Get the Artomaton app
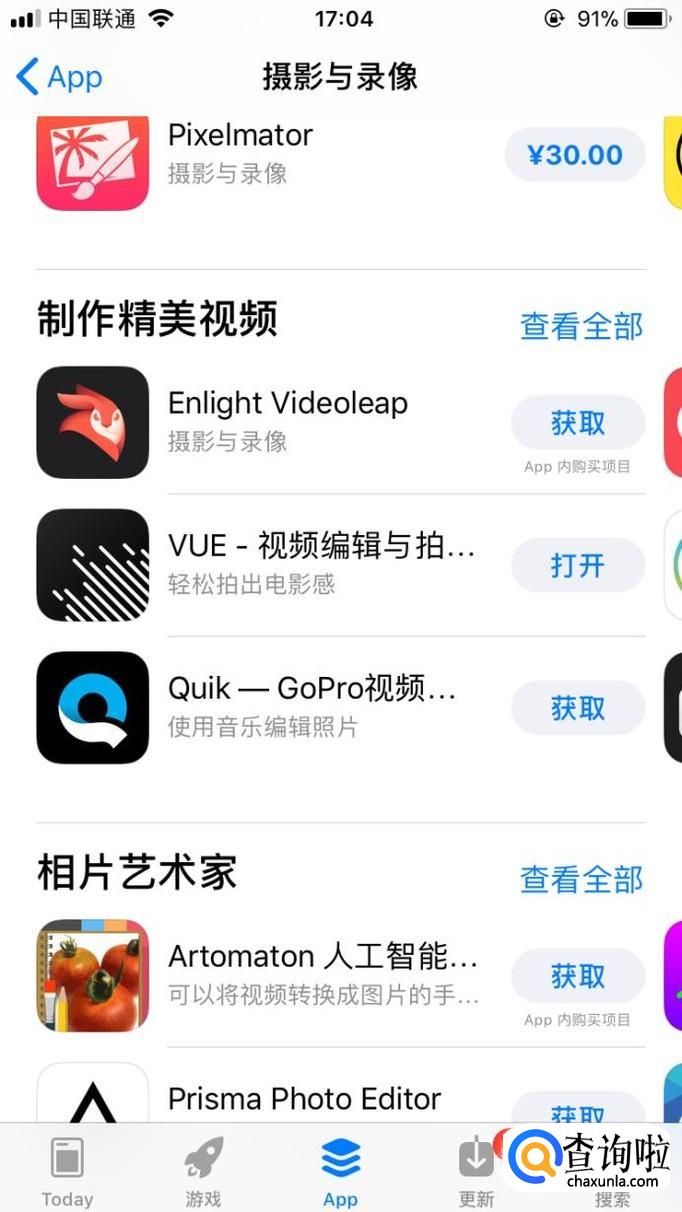Screen dimensions: 682x1212 pos(577,976)
